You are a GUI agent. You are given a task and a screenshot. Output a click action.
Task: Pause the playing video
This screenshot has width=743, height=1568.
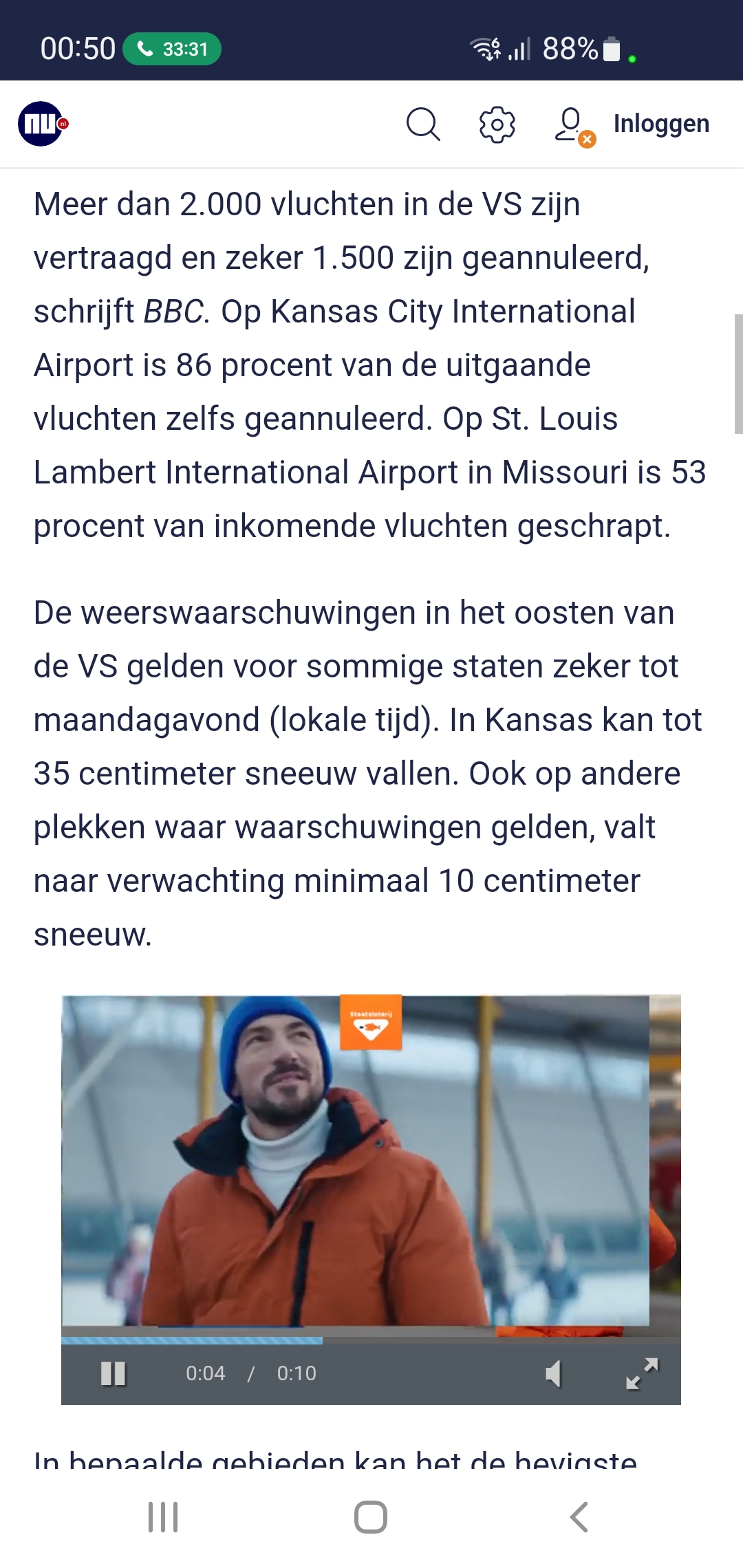pyautogui.click(x=114, y=1373)
